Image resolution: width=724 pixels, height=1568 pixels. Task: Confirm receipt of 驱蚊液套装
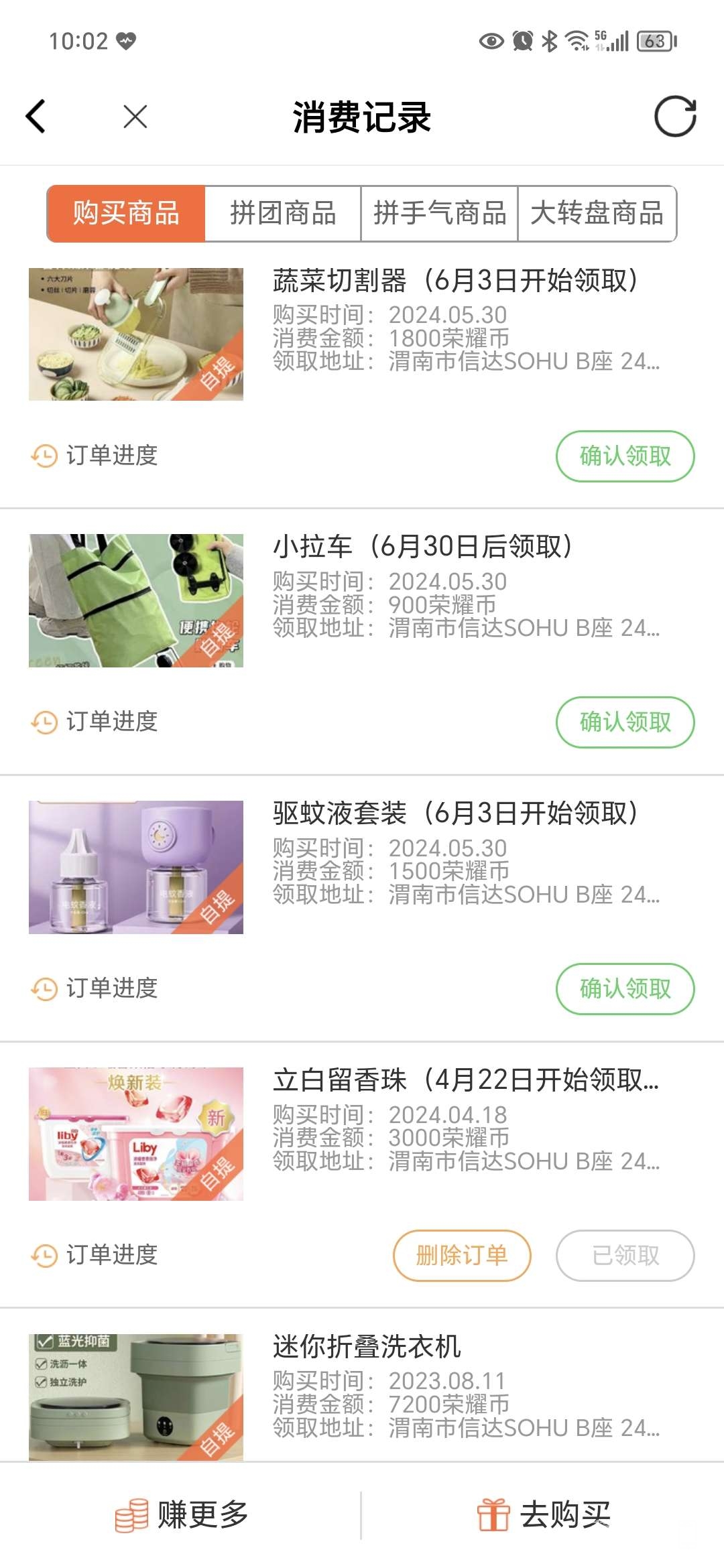click(625, 989)
